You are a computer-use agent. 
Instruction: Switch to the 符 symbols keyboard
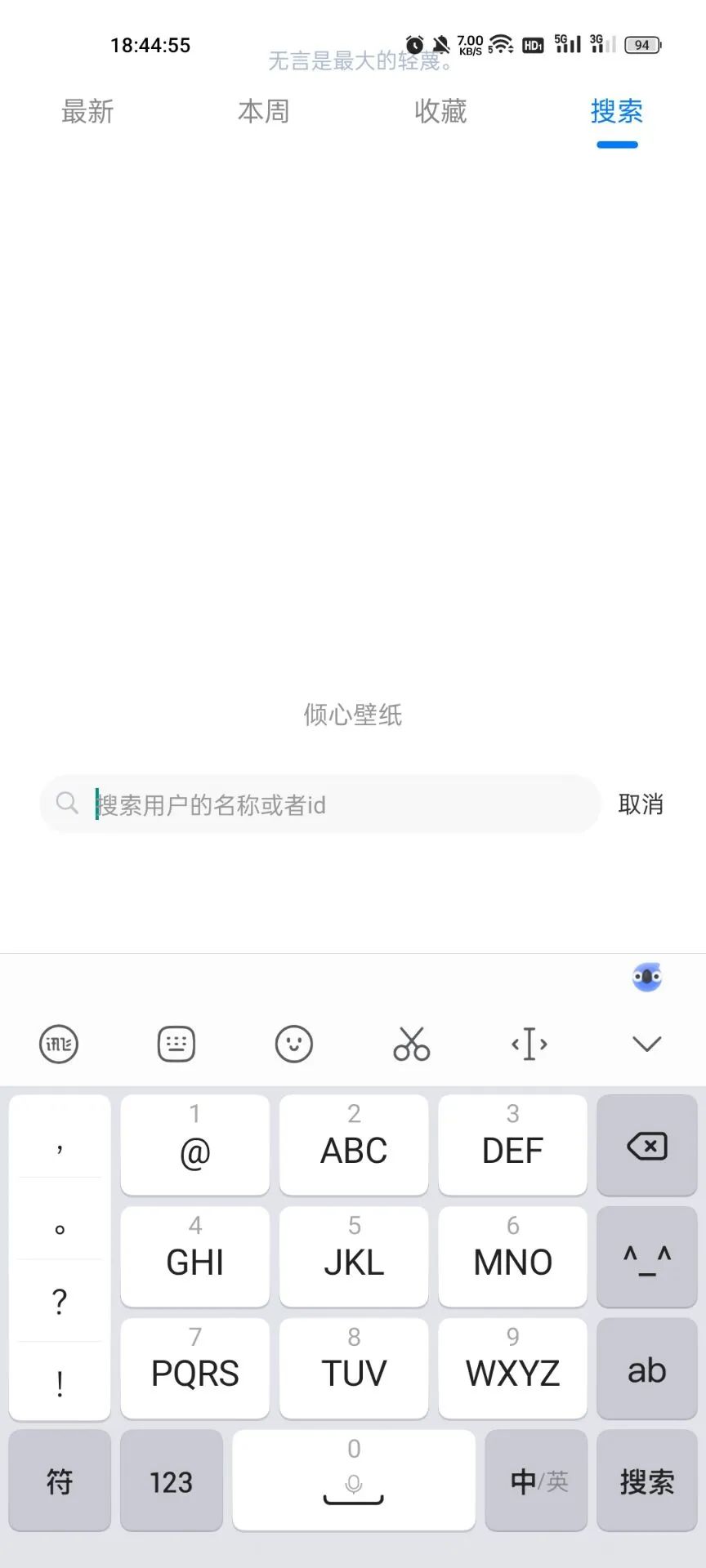point(59,1481)
